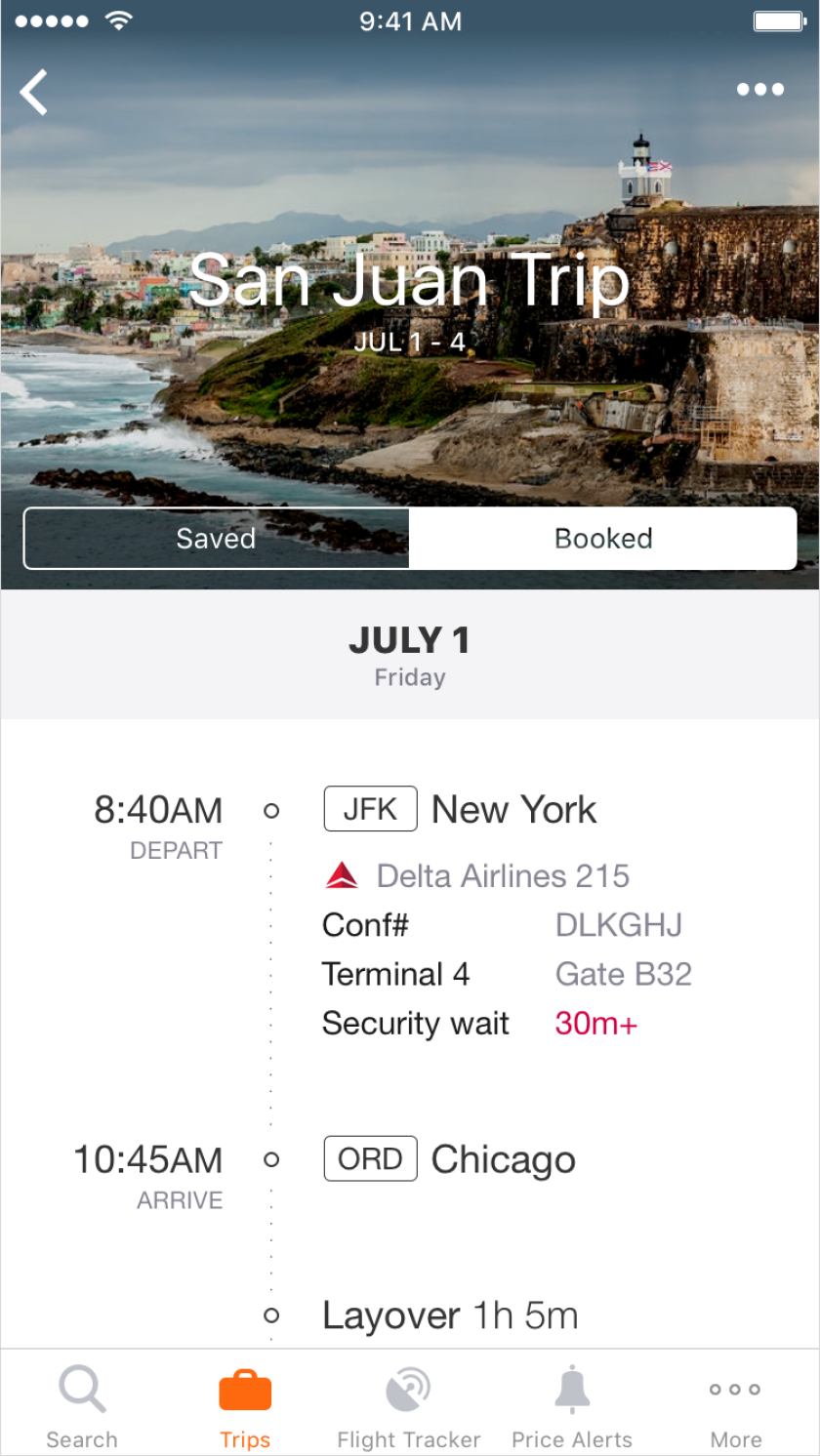
Task: Switch to Flight Tracker tab
Action: pos(409,1406)
